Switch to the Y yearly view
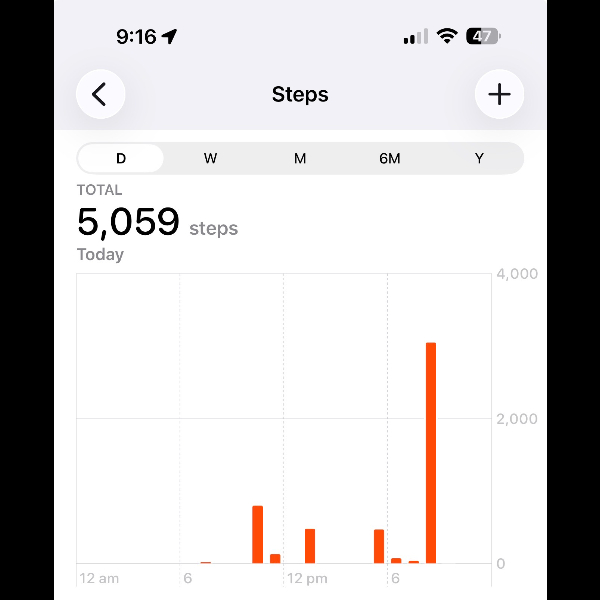The image size is (600, 600). click(x=479, y=158)
